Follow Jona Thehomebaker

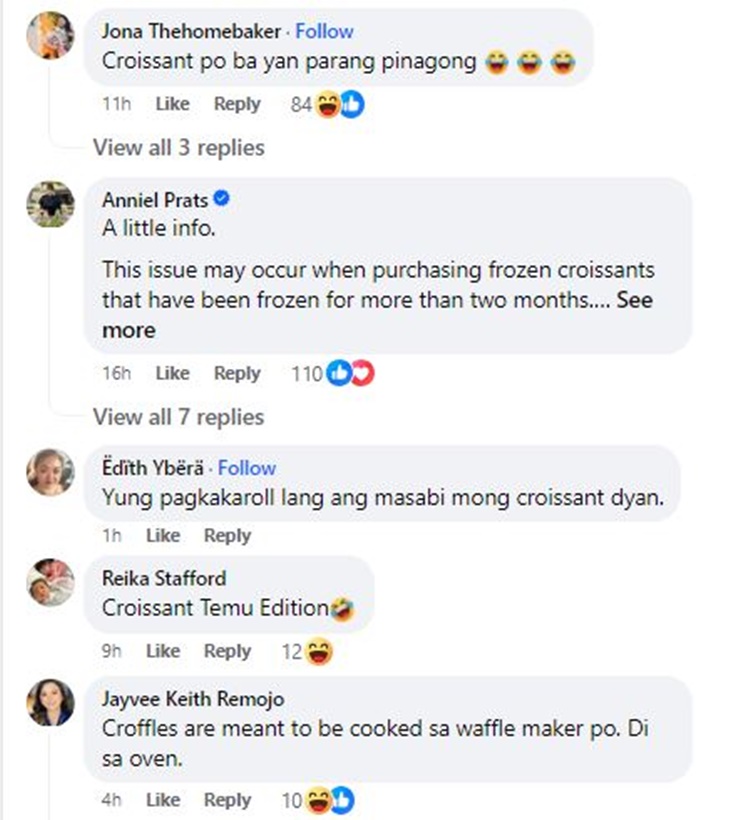(324, 31)
